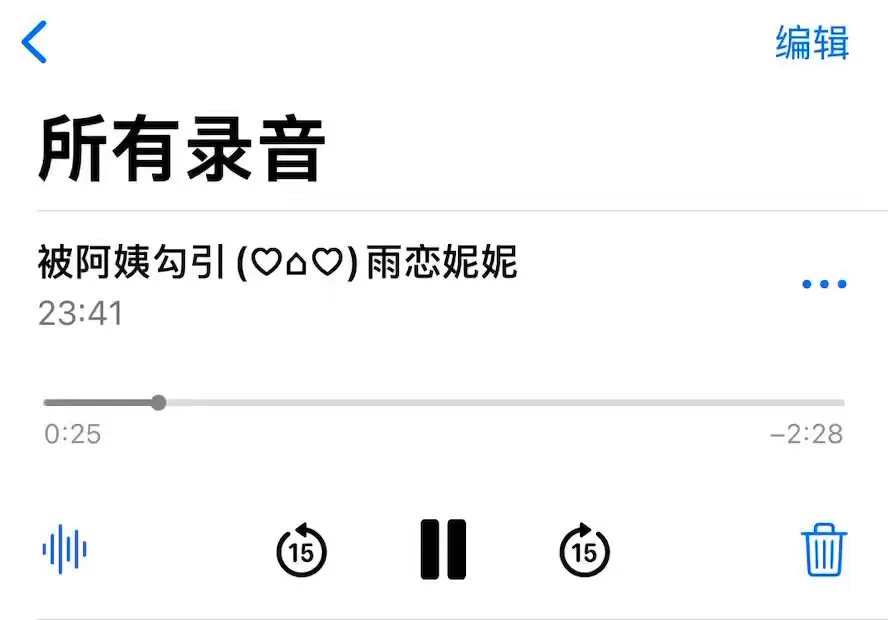This screenshot has width=888, height=620.
Task: Pause the recording playback
Action: pos(443,550)
